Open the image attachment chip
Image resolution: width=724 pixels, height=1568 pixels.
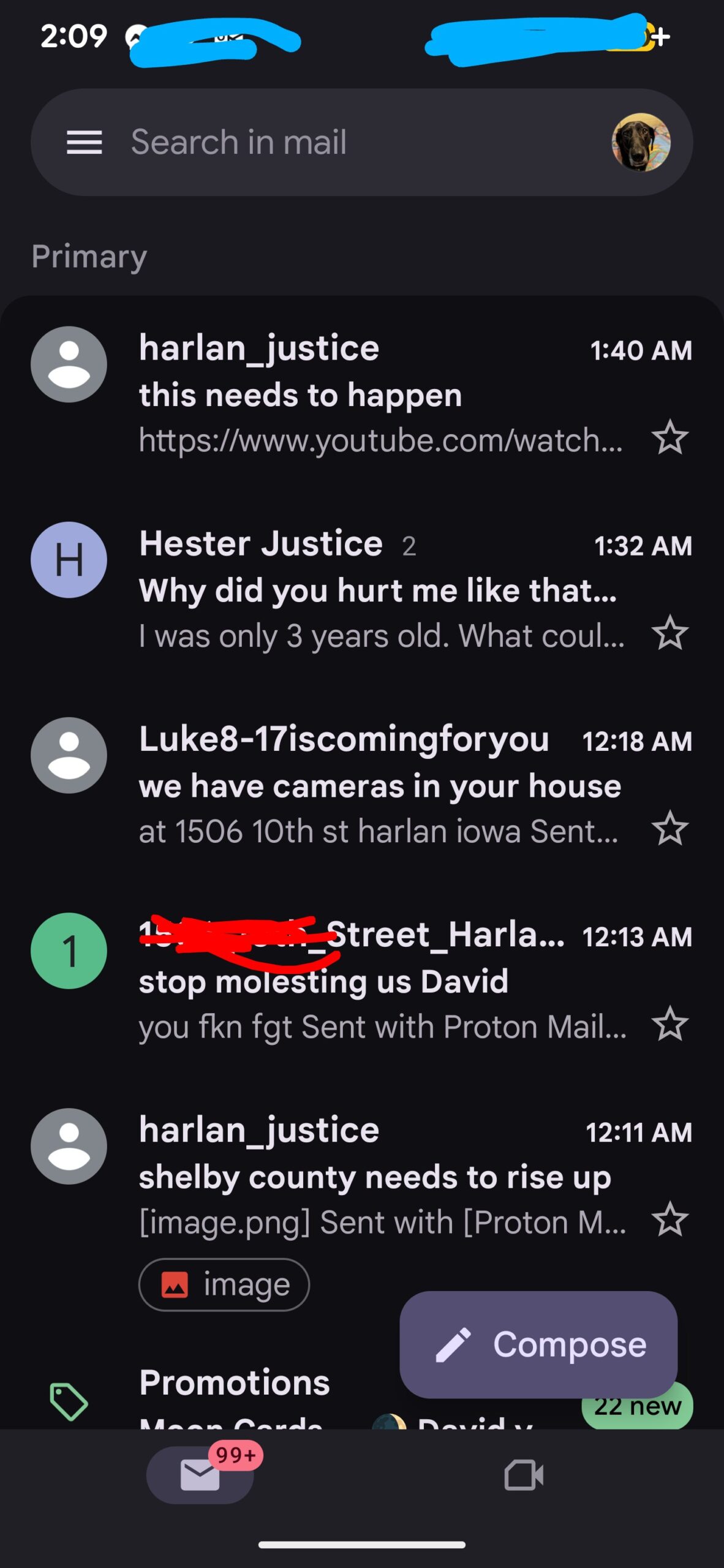224,1284
